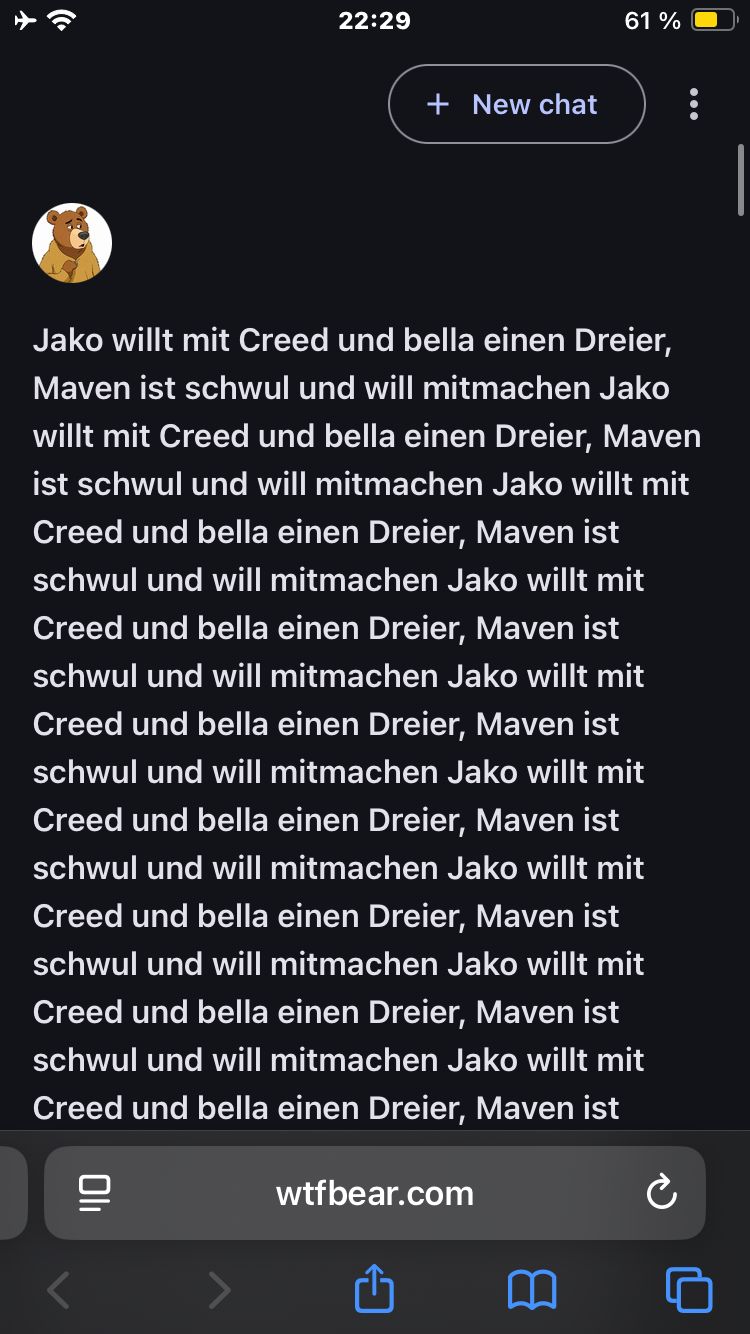Screen dimensions: 750x1334
Task: Open the three-dot overflow menu
Action: 694,104
